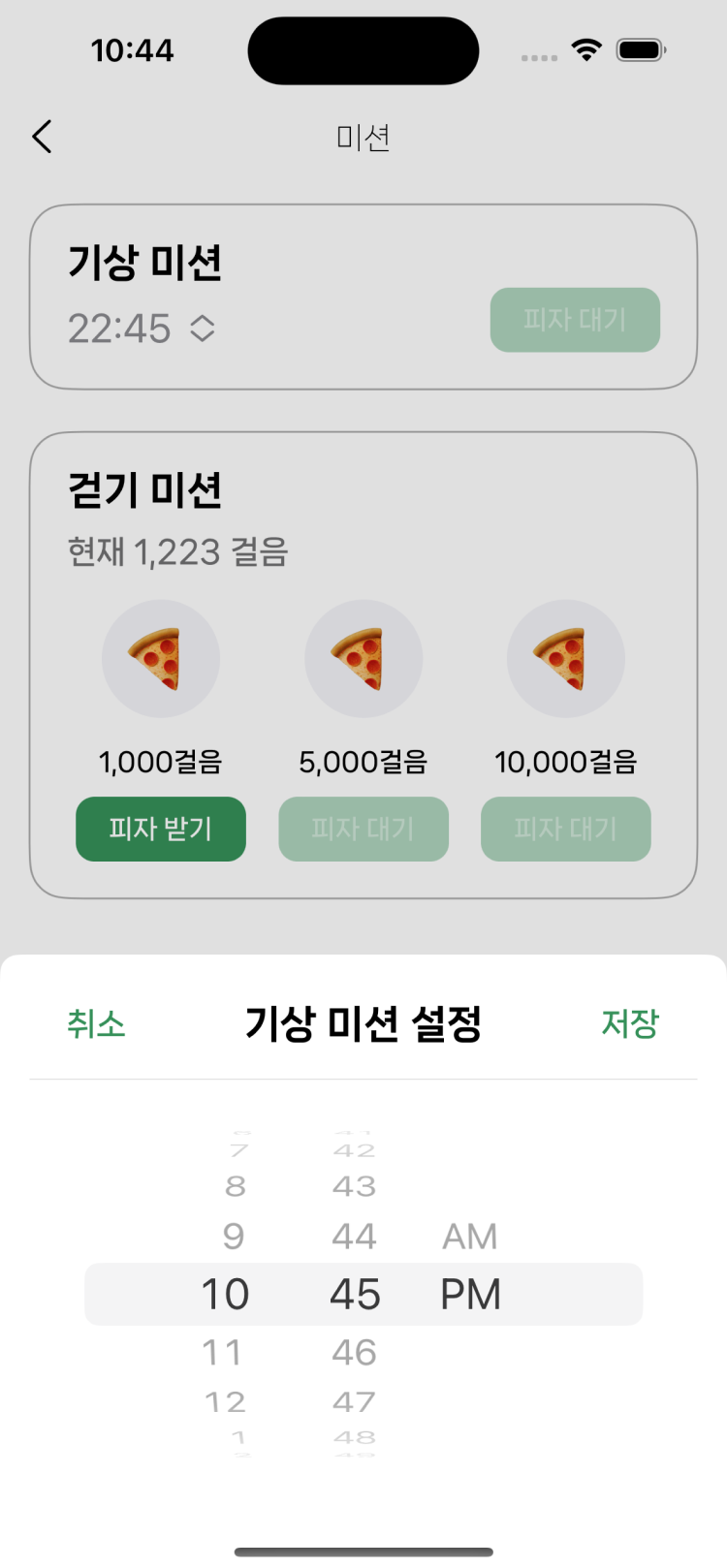Select AM in the time picker wheel
Screen dimensions: 727x1568
[x=471, y=1237]
